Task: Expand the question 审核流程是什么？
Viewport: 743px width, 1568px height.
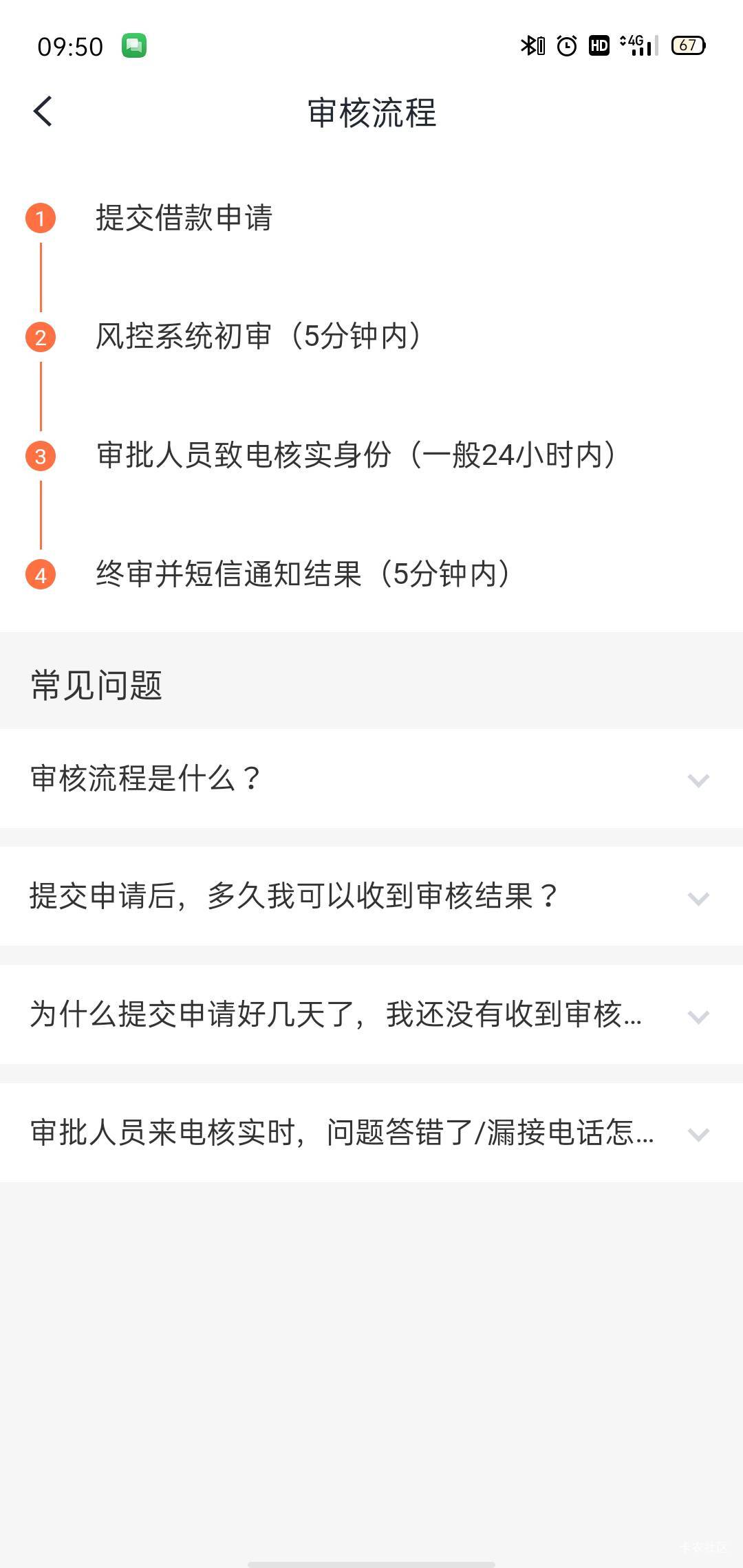Action: click(x=371, y=778)
